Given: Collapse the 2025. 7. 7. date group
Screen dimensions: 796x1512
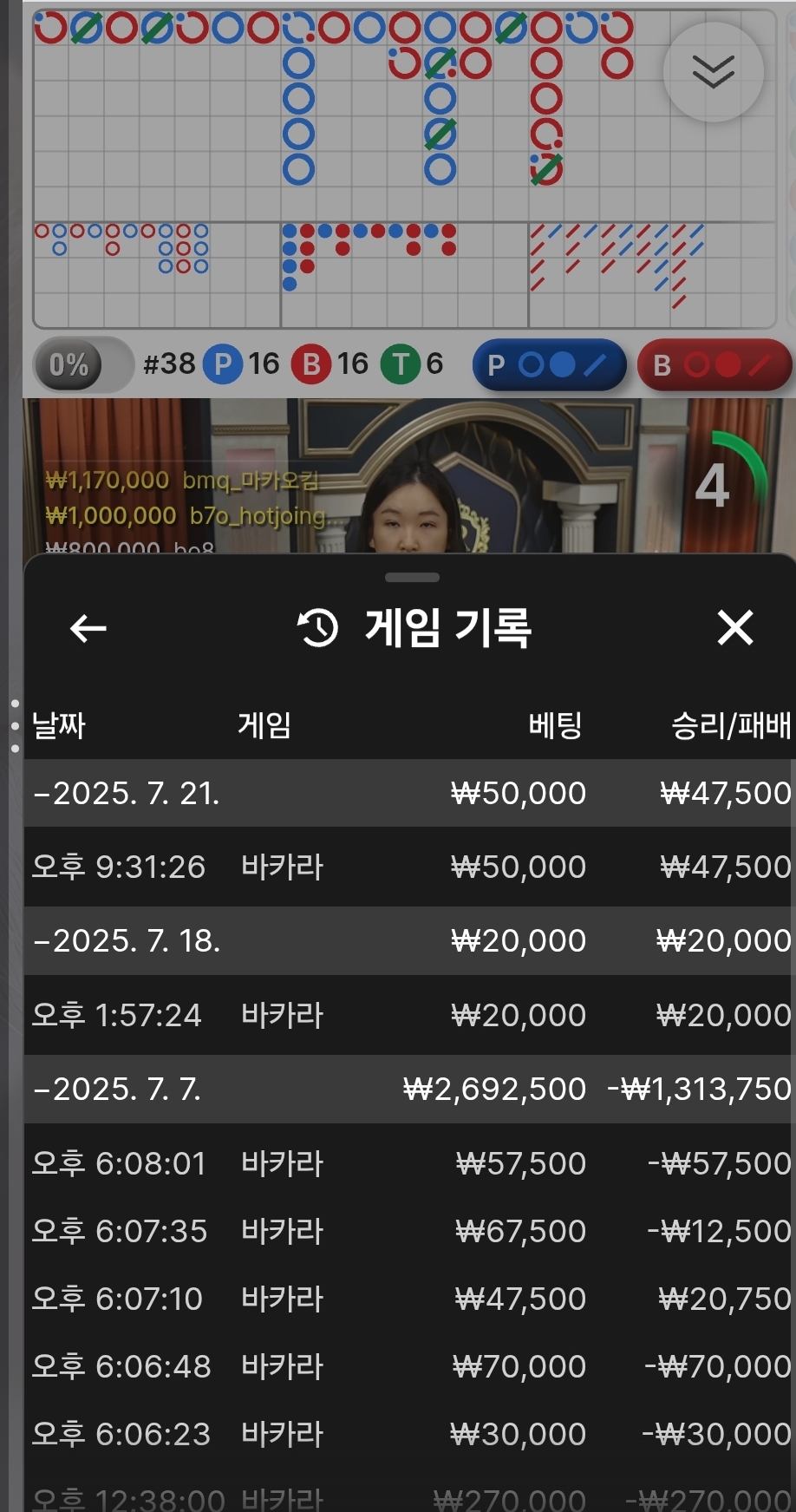Looking at the screenshot, I should point(409,1089).
